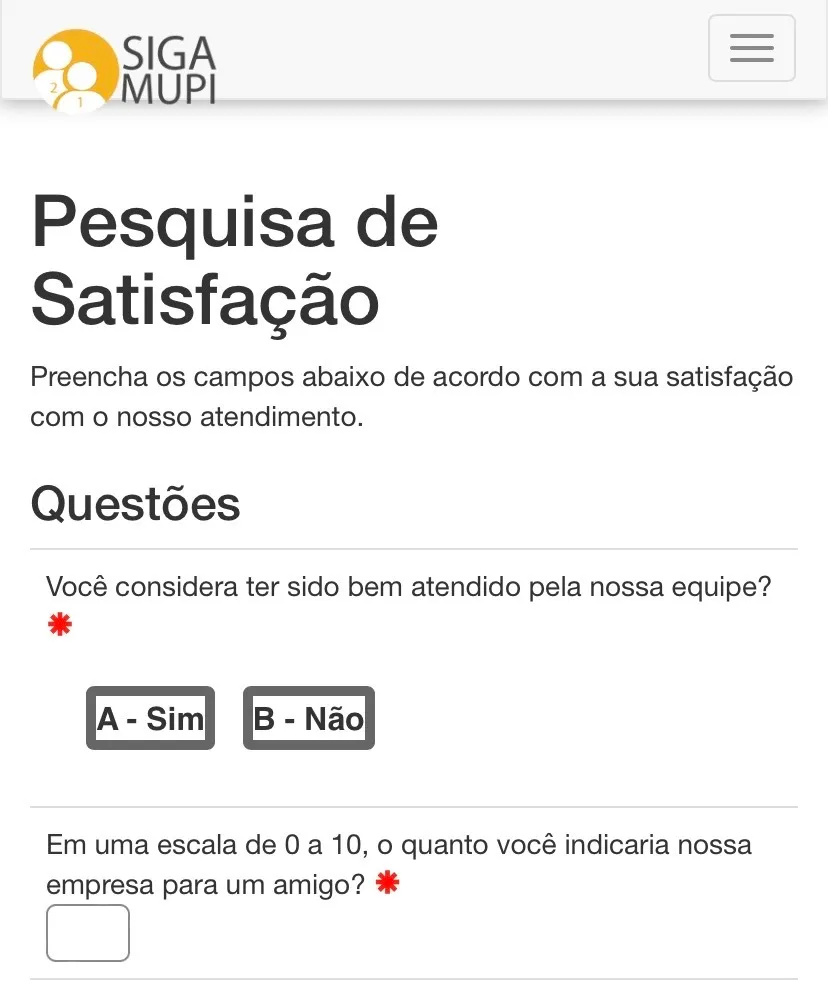The width and height of the screenshot is (828, 991).
Task: Tap the 0 to 10 score field
Action: pyautogui.click(x=88, y=933)
